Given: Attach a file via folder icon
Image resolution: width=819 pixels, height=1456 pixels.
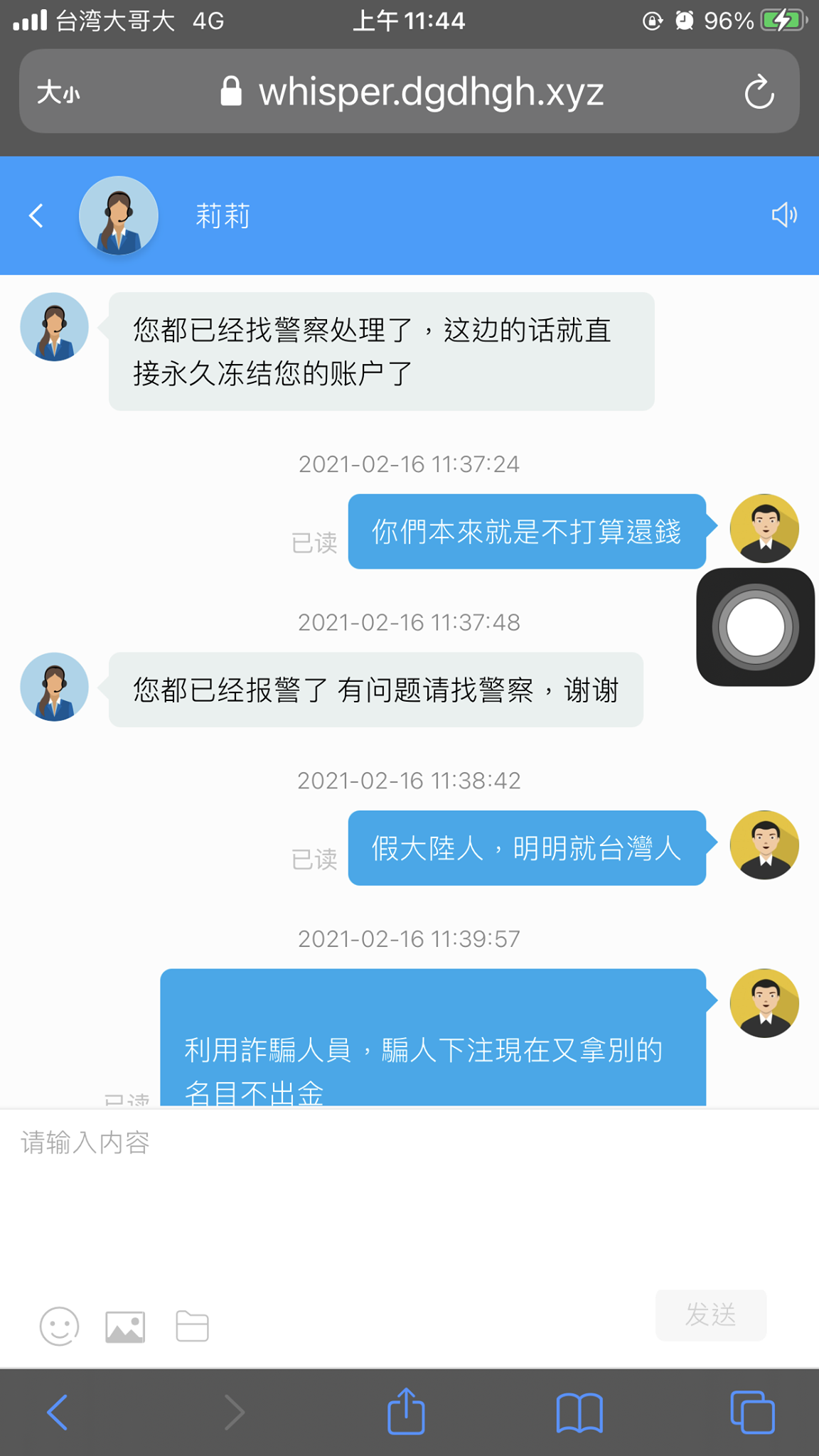Looking at the screenshot, I should pos(192,1326).
